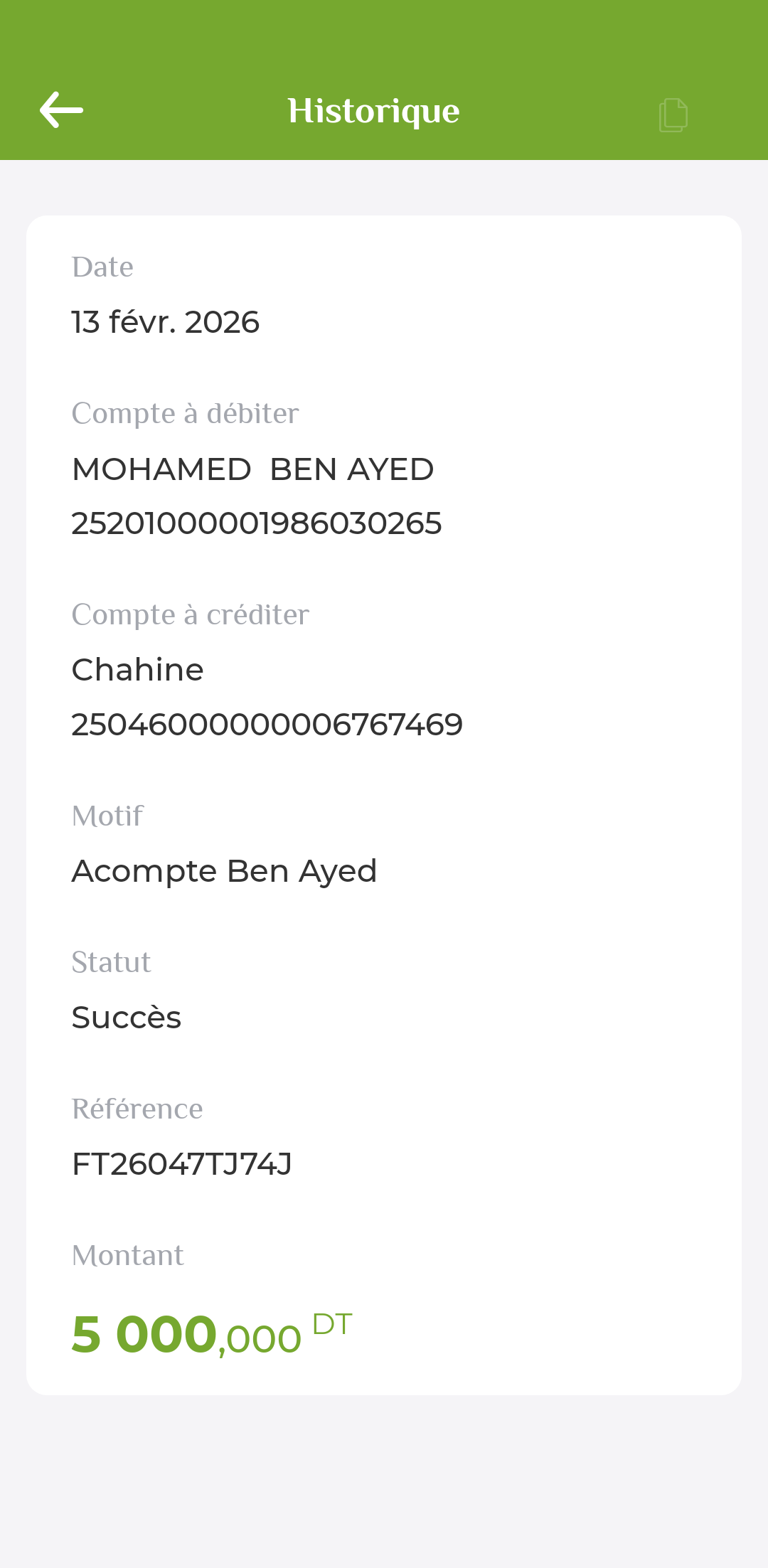
Task: Tap the copy icon in header
Action: click(x=673, y=114)
